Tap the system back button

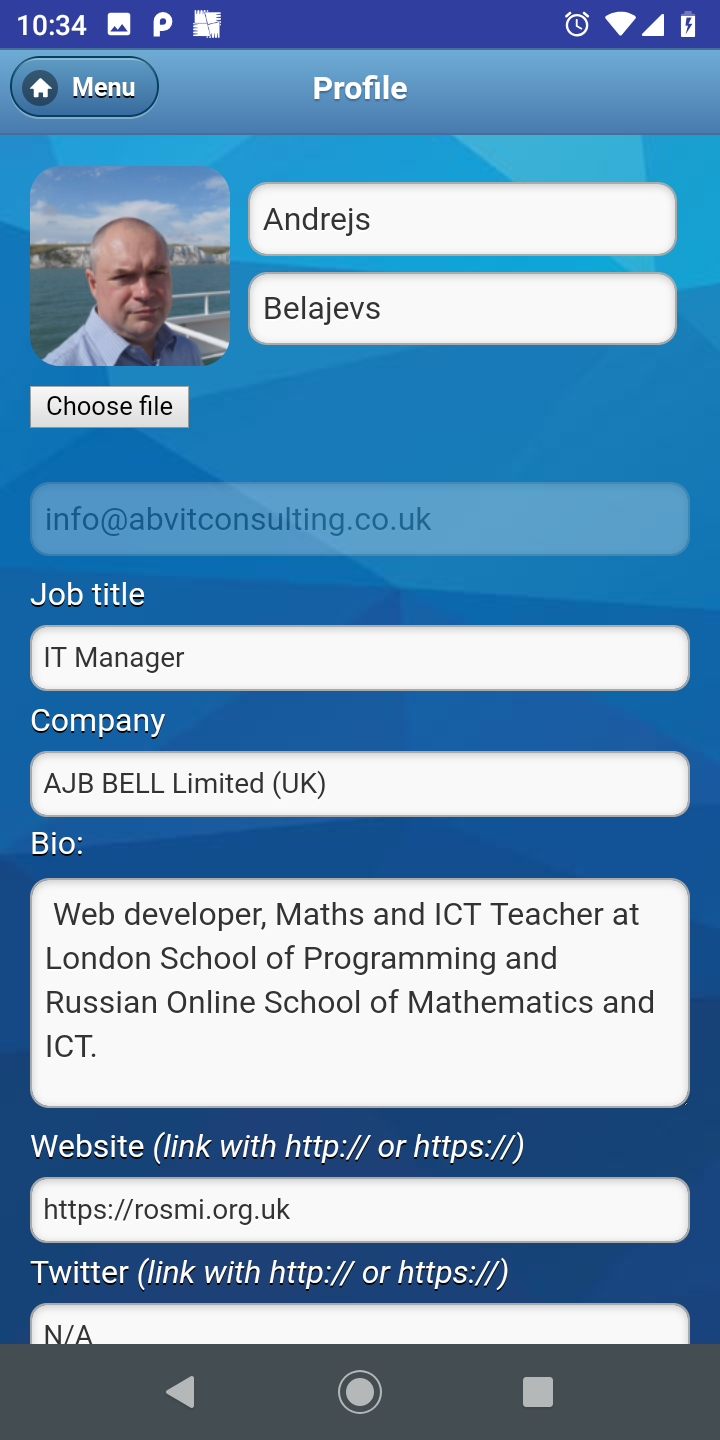pyautogui.click(x=180, y=1392)
